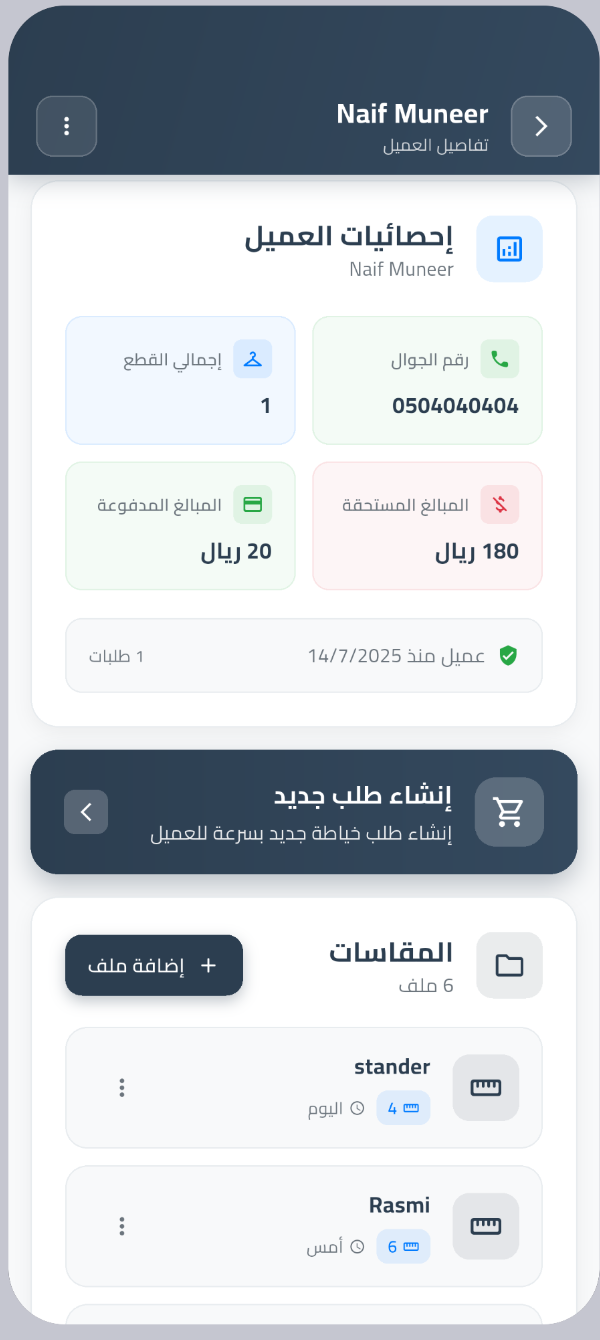
Task: Open options menu for stander file
Action: [x=122, y=1088]
